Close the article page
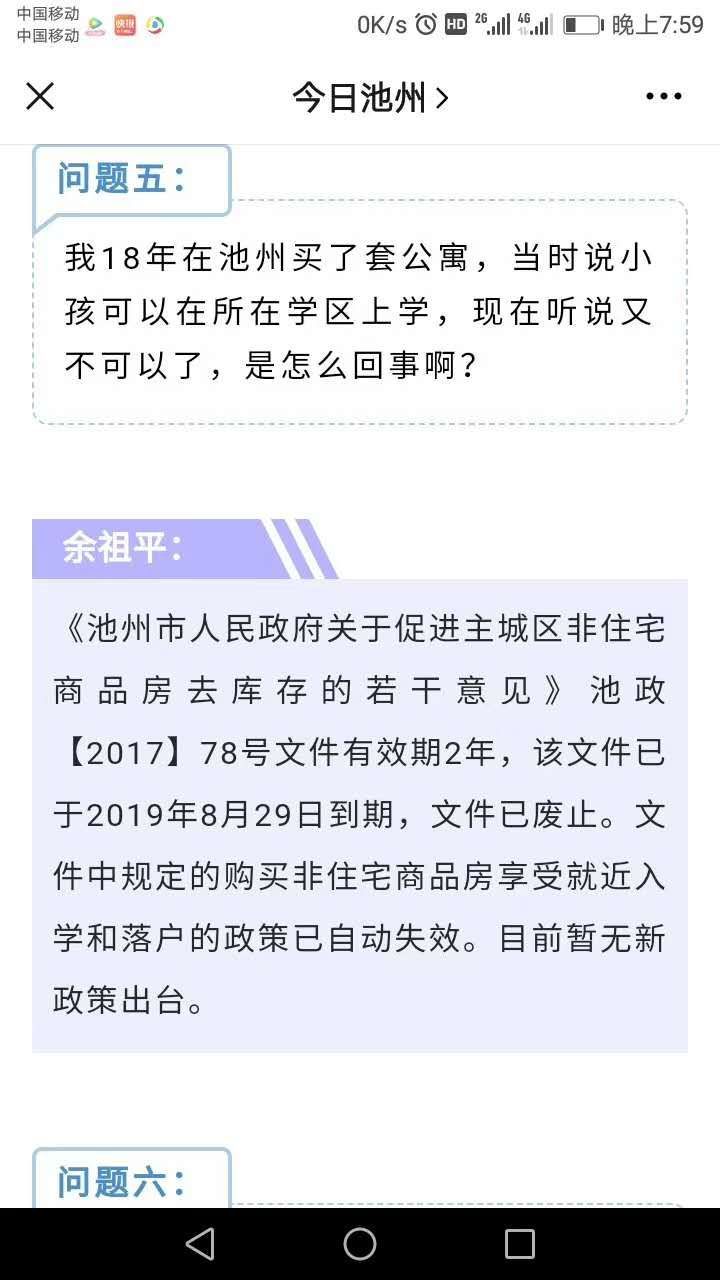 40,97
